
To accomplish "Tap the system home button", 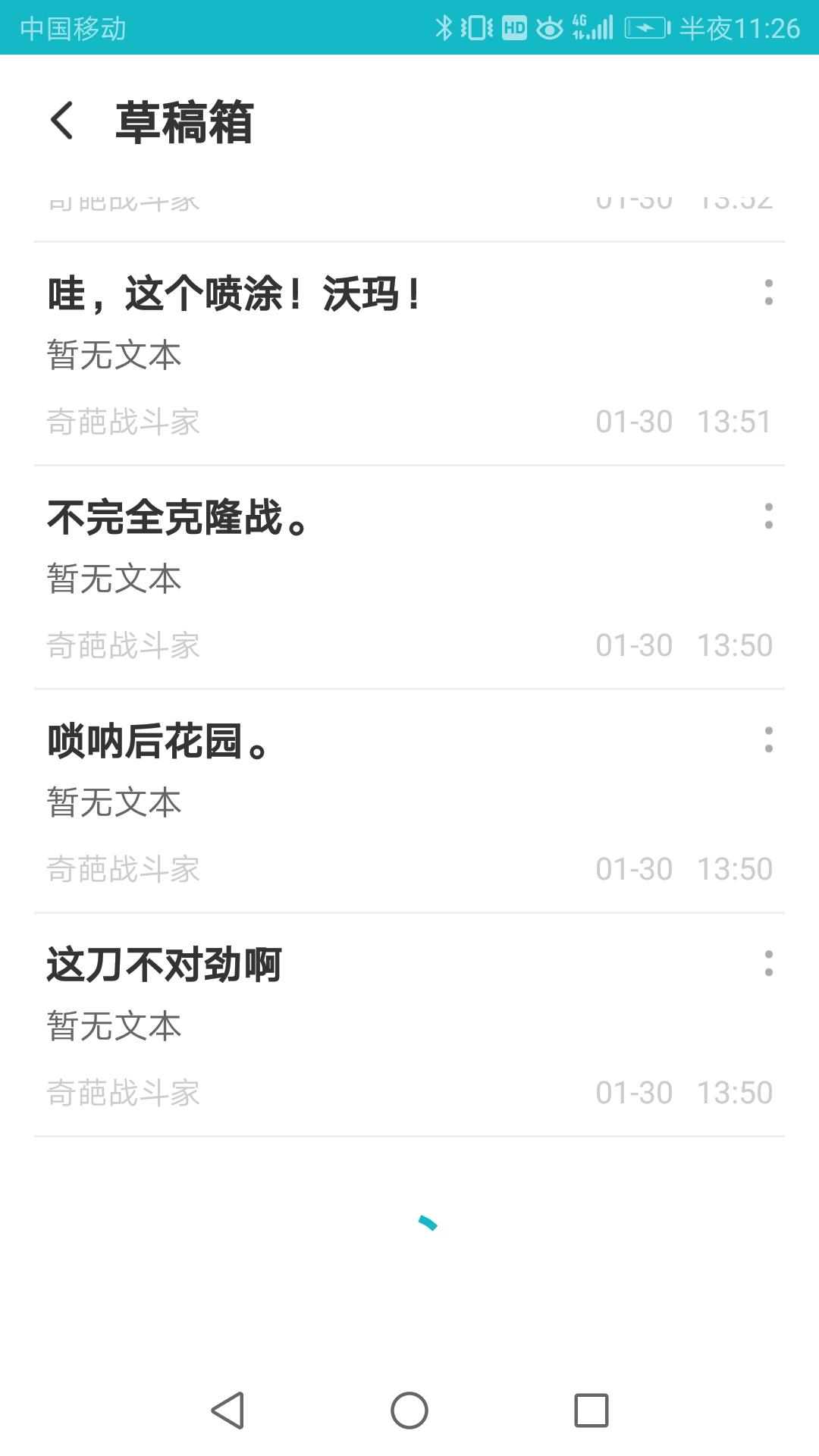I will (x=409, y=1410).
